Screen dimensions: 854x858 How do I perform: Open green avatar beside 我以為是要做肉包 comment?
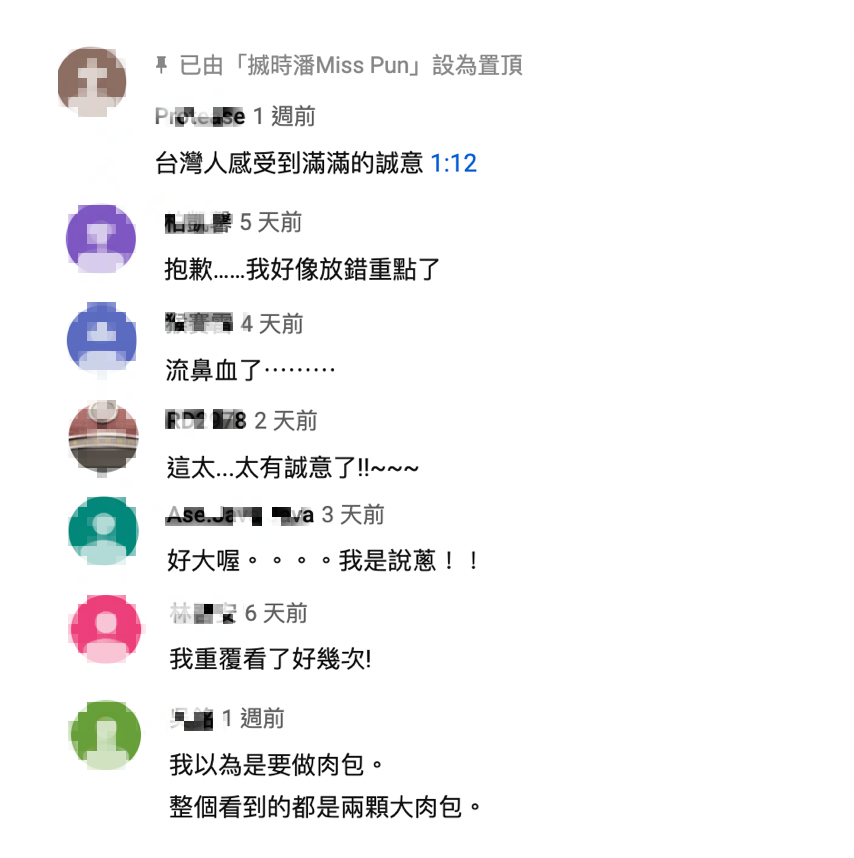(x=105, y=735)
